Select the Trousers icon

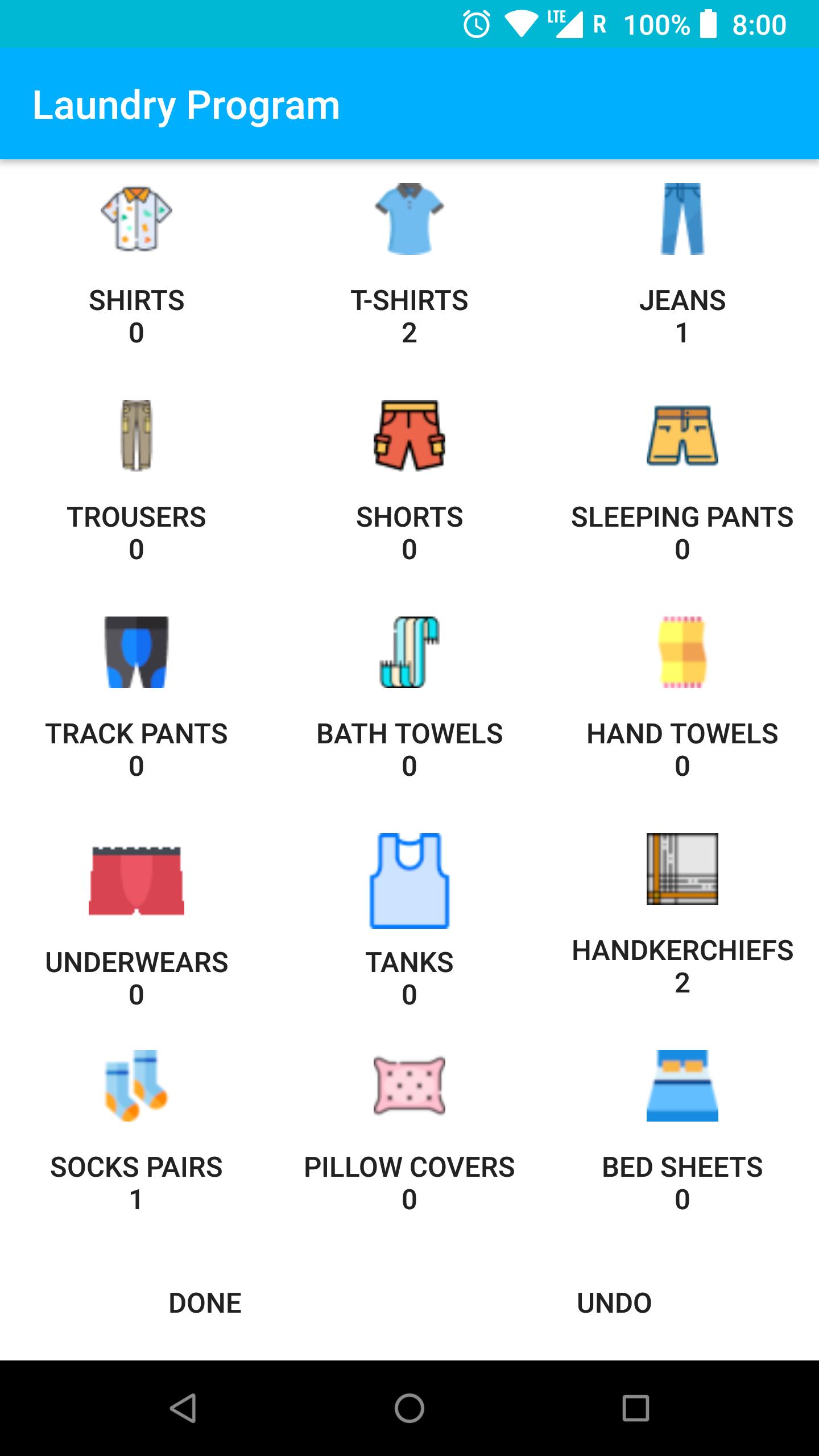coord(135,438)
